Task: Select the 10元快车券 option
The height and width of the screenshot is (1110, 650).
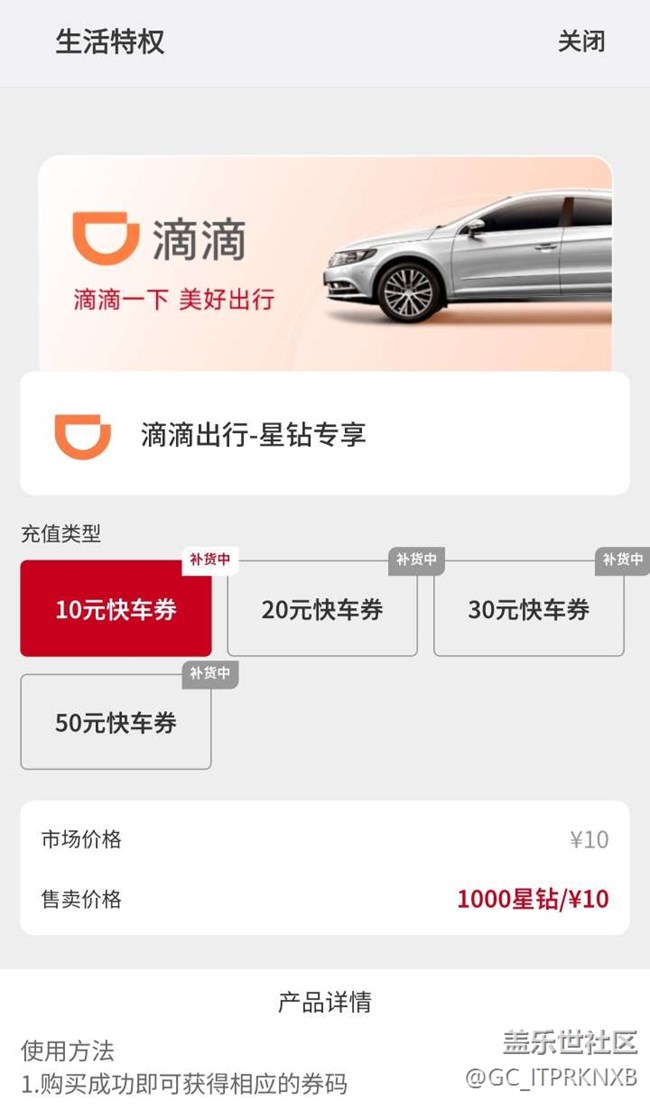Action: point(116,609)
